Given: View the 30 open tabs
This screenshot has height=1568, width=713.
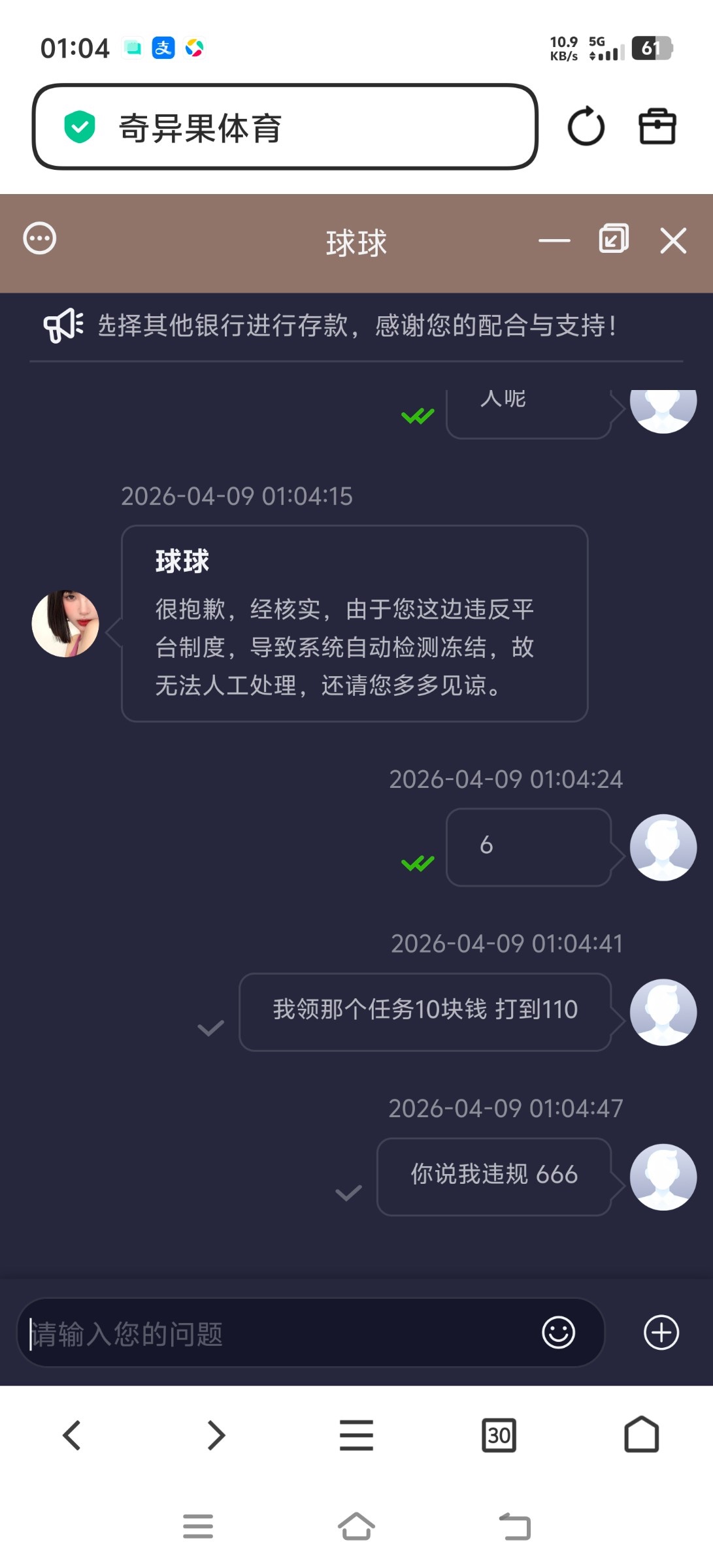Looking at the screenshot, I should [499, 1435].
